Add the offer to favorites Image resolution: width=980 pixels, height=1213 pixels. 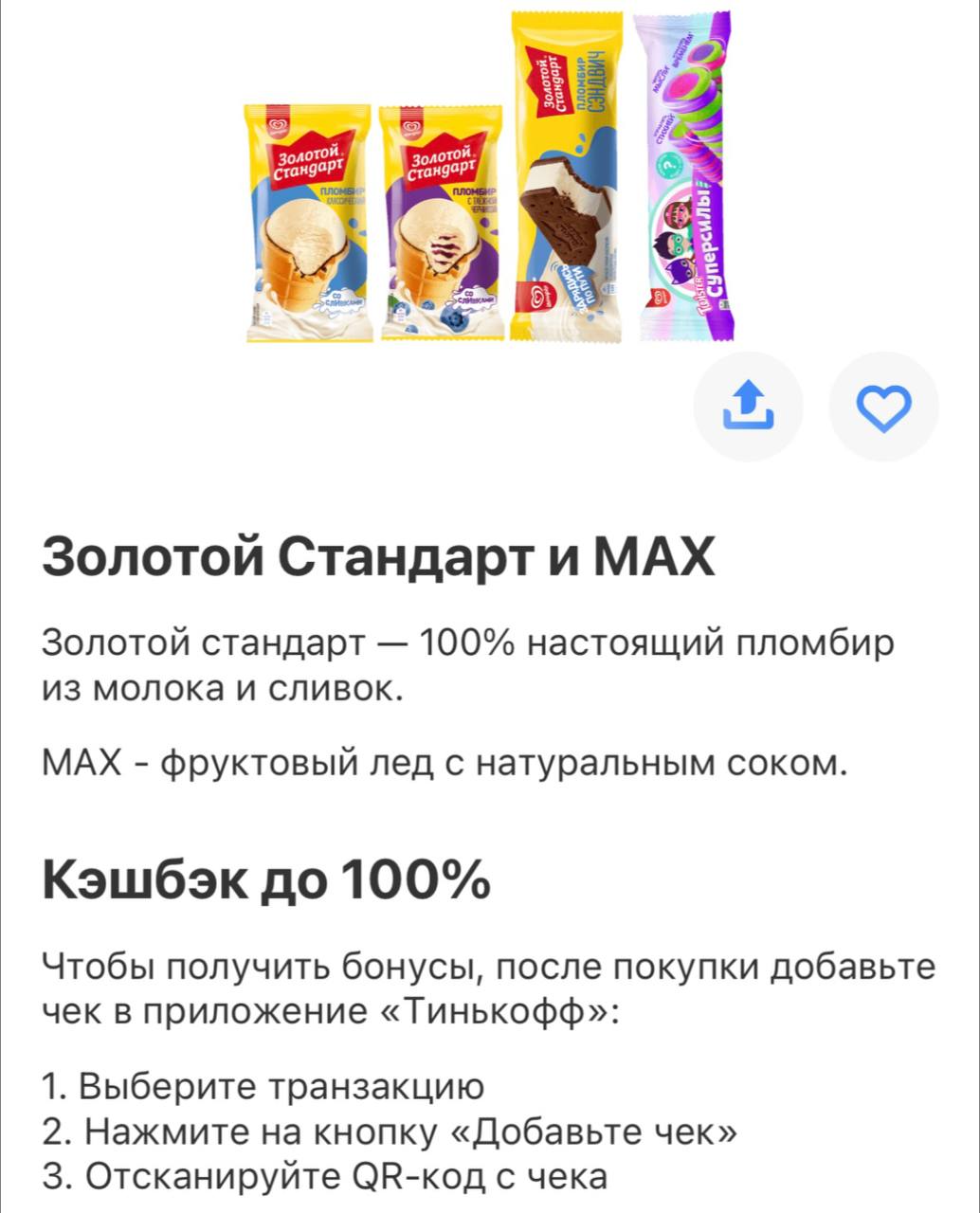(883, 407)
